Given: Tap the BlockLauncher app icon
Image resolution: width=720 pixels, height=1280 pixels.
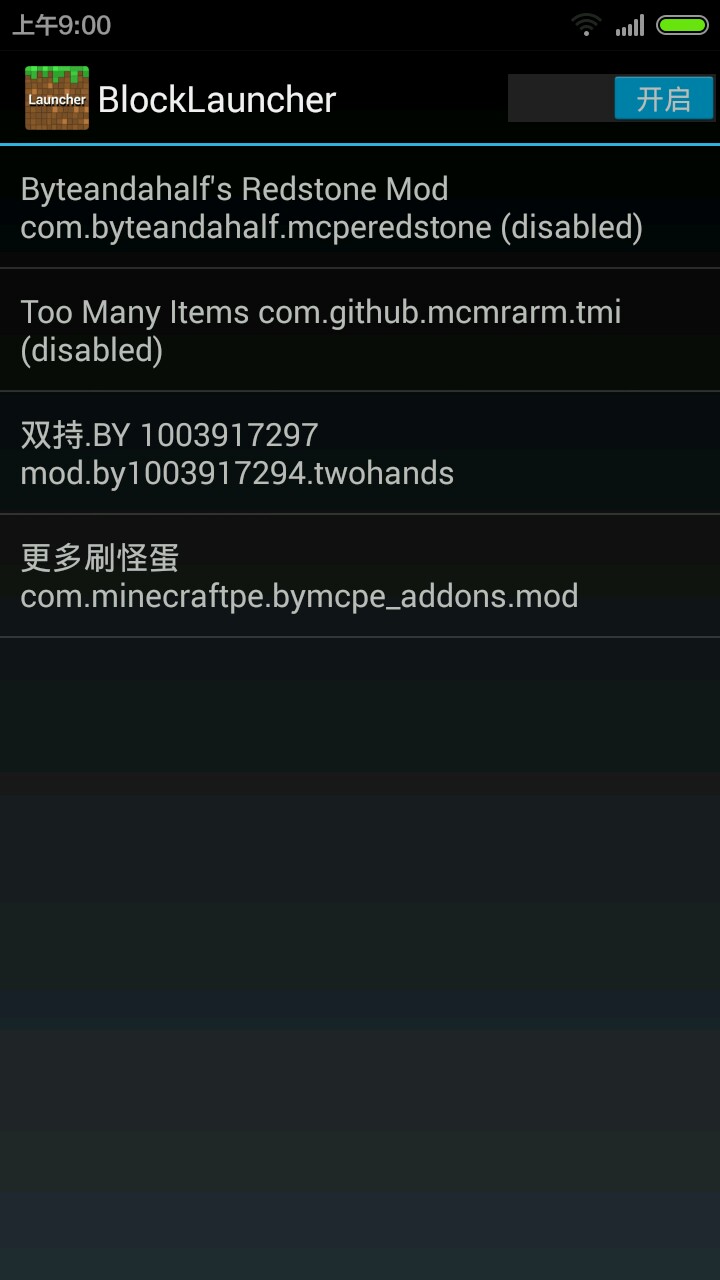Looking at the screenshot, I should click(57, 99).
